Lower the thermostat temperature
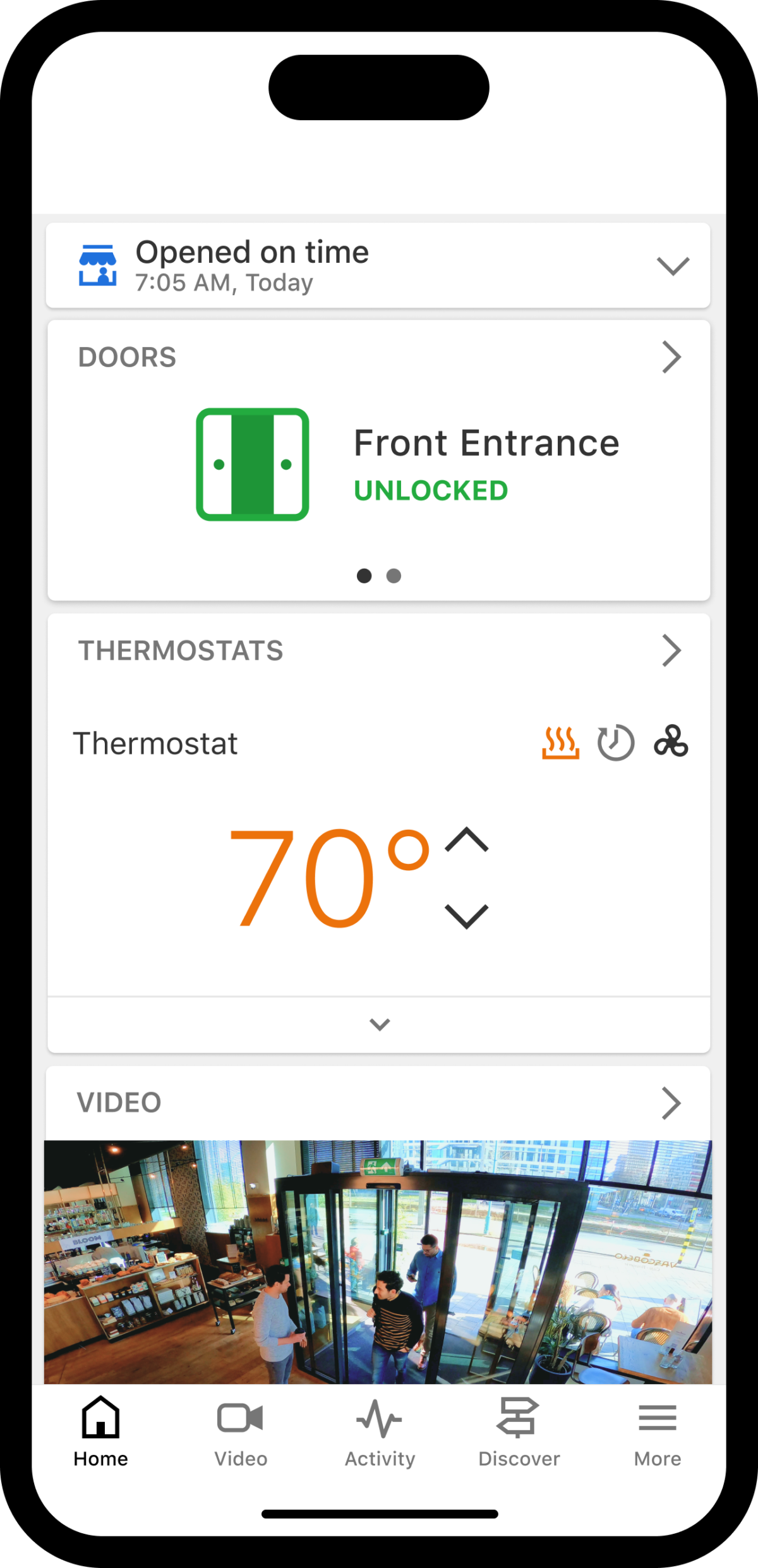 [x=467, y=916]
